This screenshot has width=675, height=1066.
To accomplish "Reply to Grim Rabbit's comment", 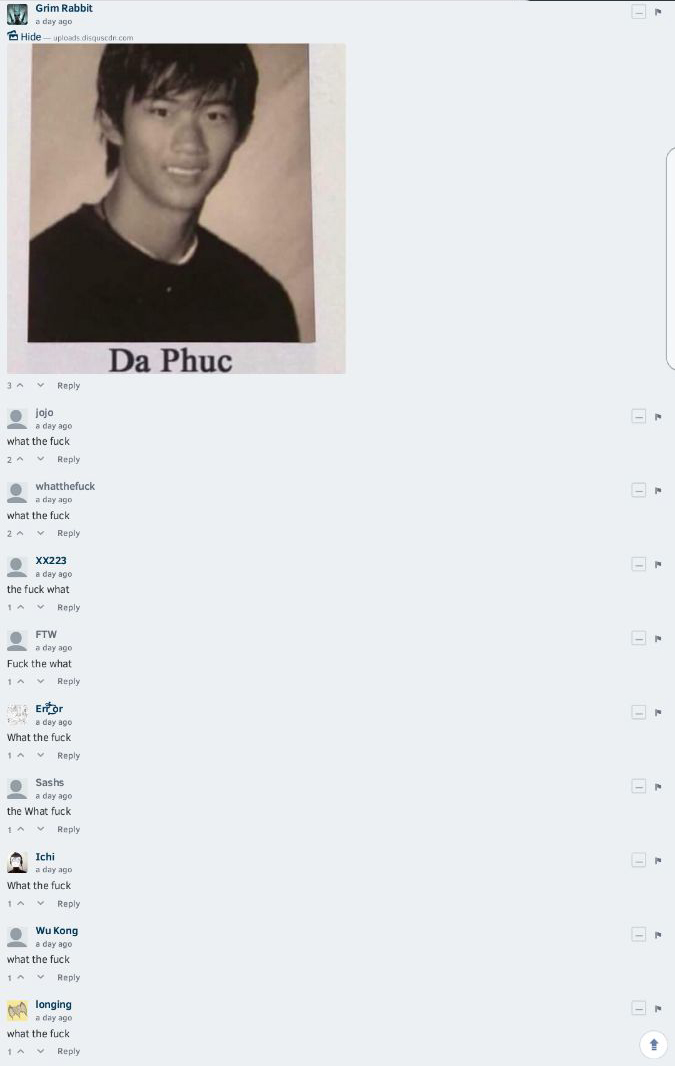I will click(68, 385).
